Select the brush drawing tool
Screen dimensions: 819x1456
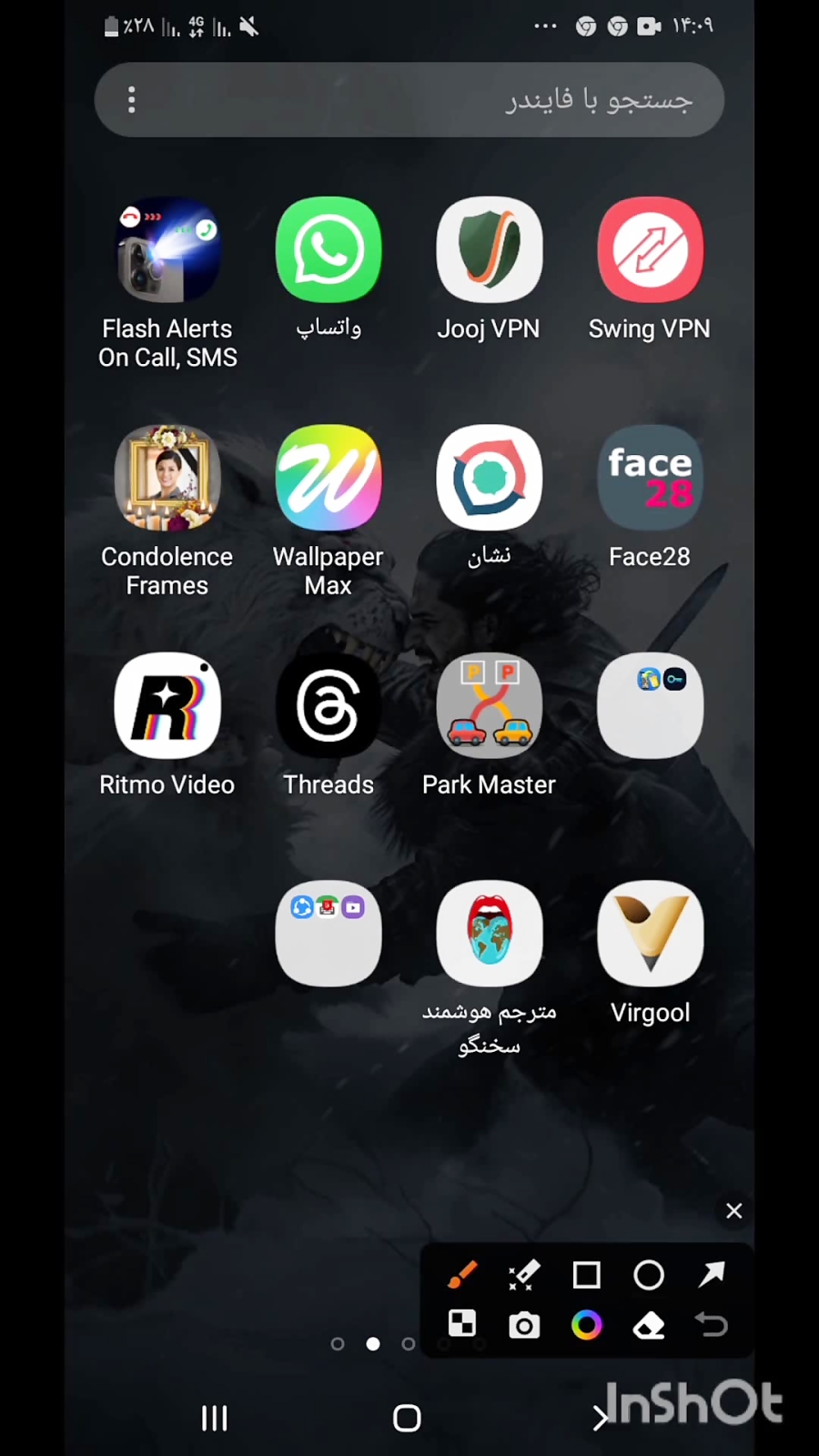pyautogui.click(x=462, y=1275)
